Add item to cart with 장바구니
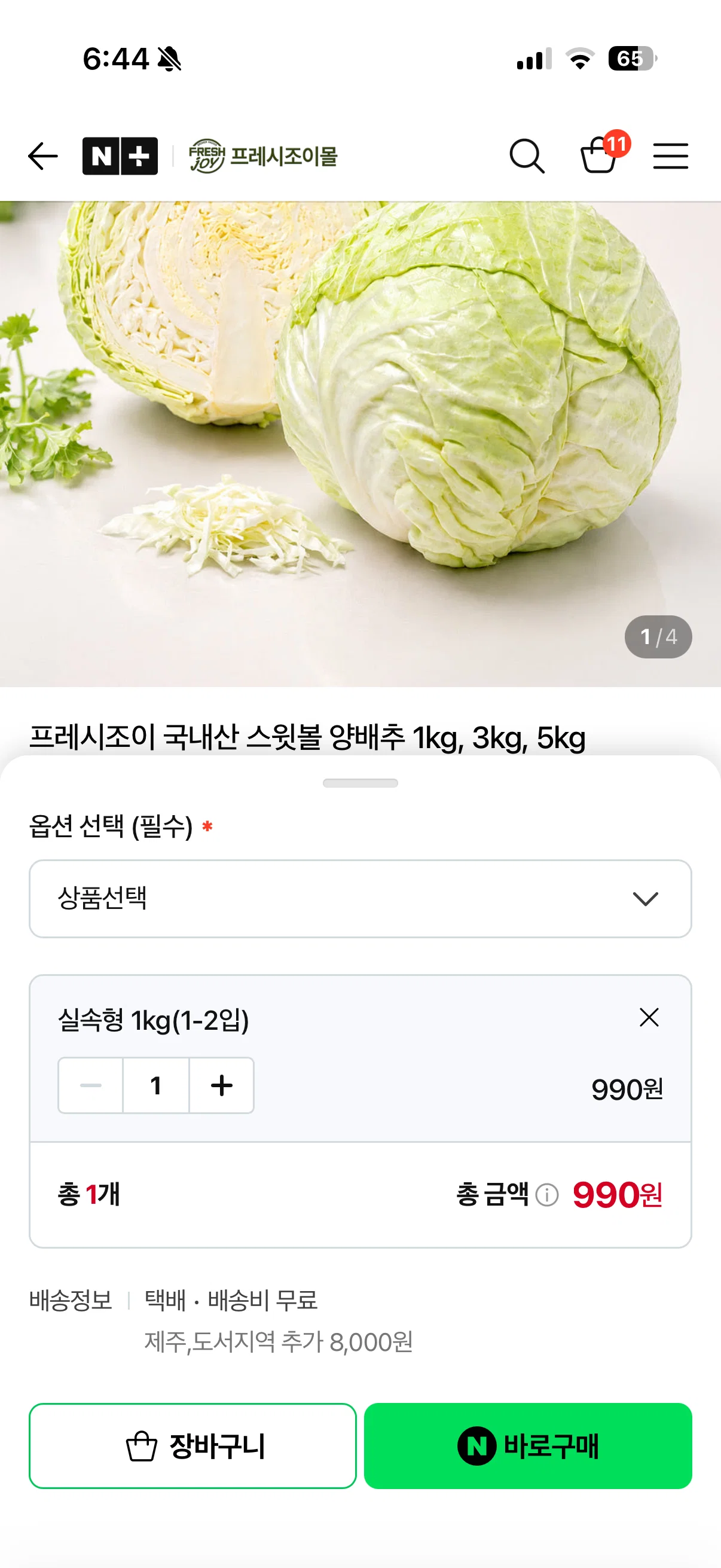Screen dimensions: 721x1568 [x=193, y=1445]
